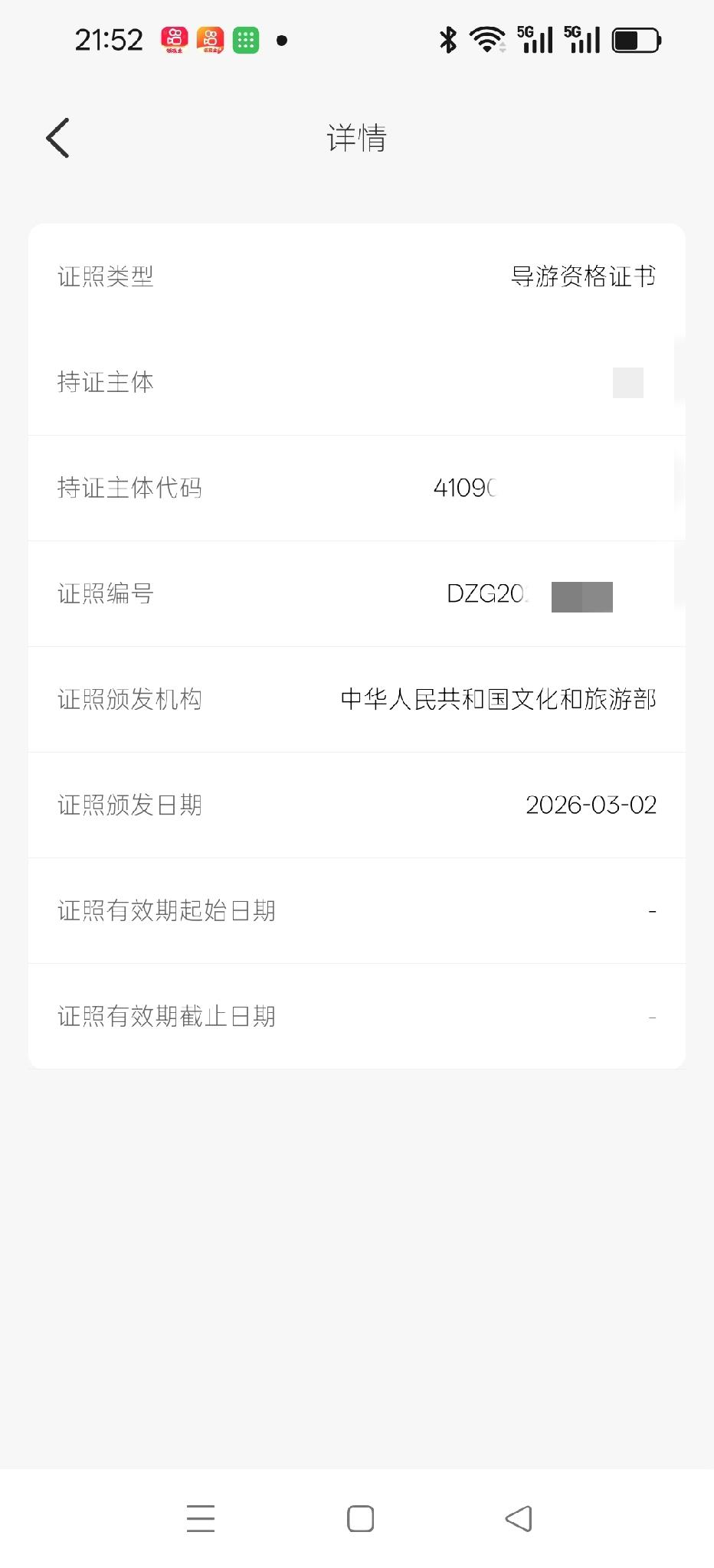
Task: Tap the 详情 title at top center
Action: pos(357,138)
